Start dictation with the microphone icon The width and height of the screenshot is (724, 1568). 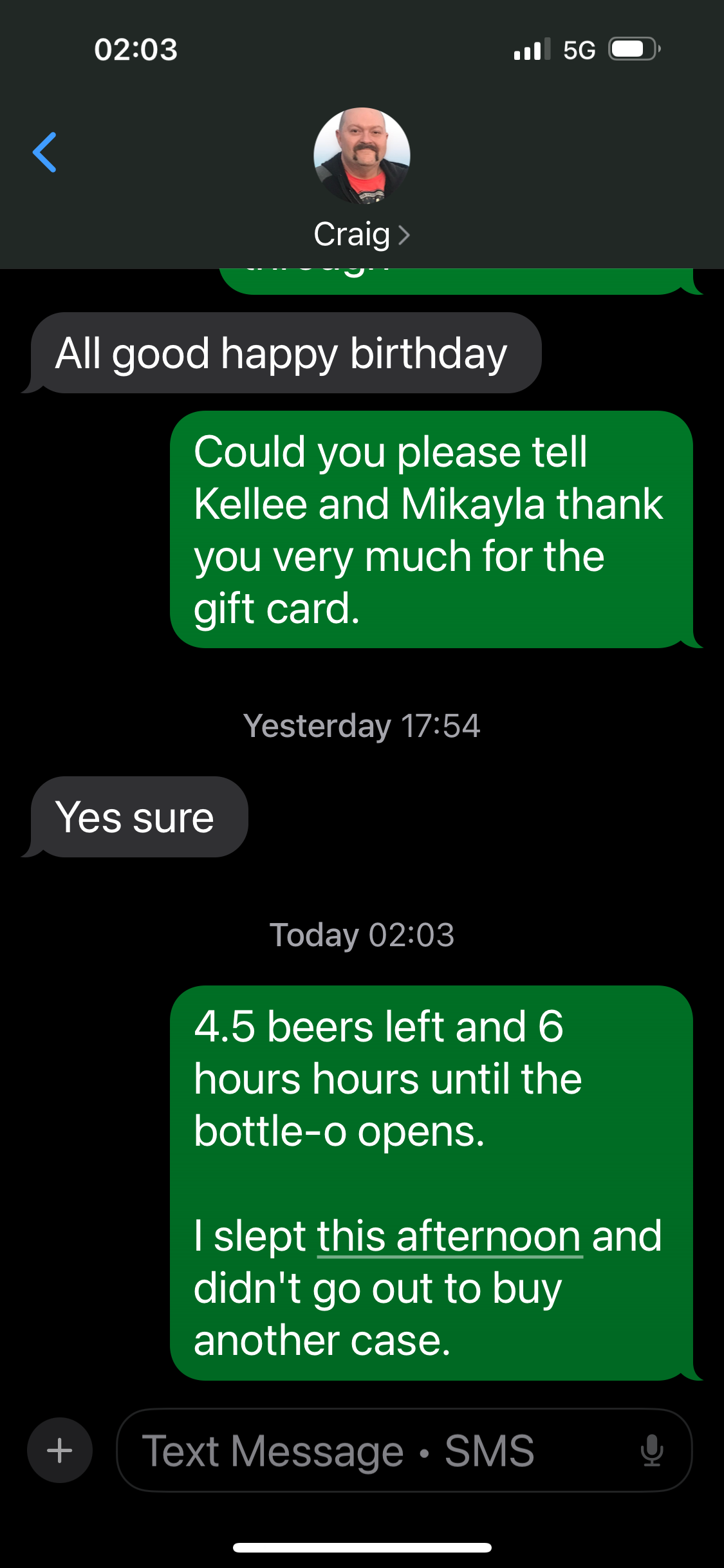pos(652,1450)
